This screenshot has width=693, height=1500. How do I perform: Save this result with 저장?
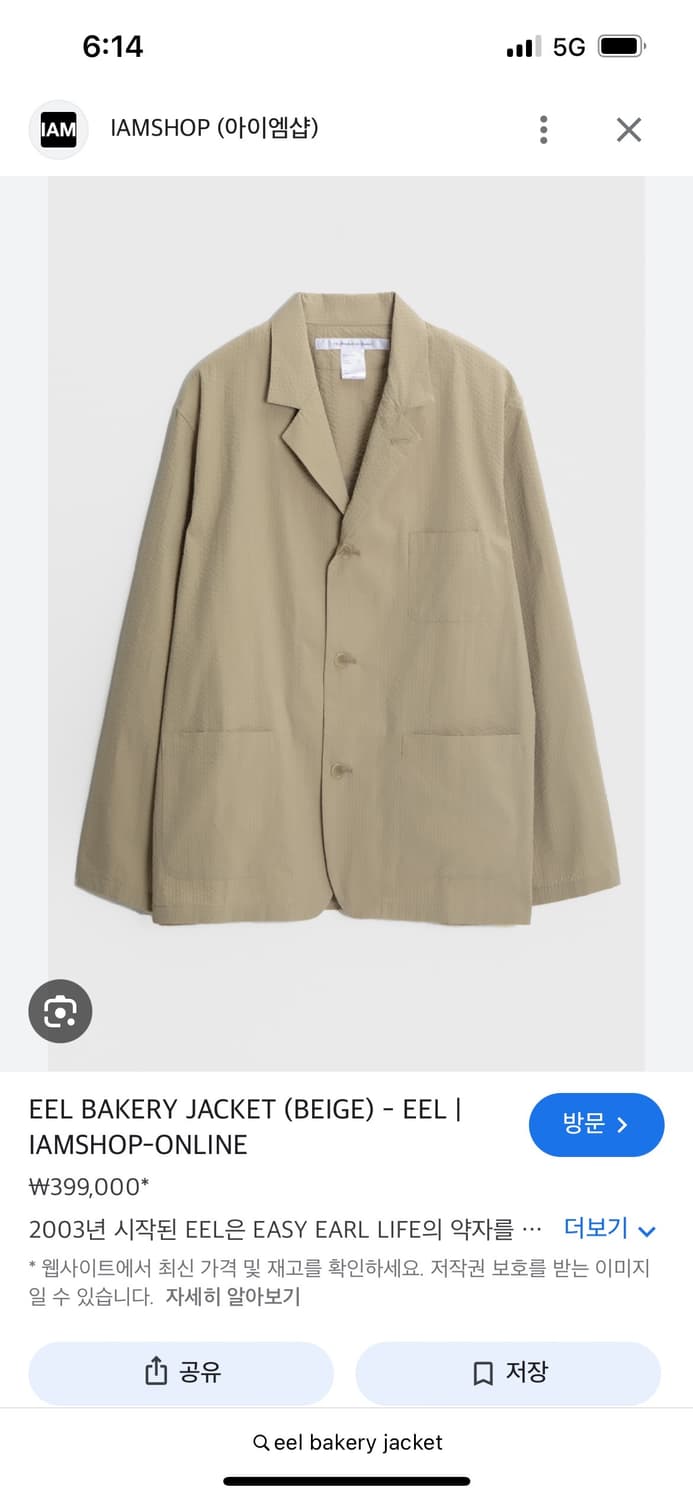508,1373
